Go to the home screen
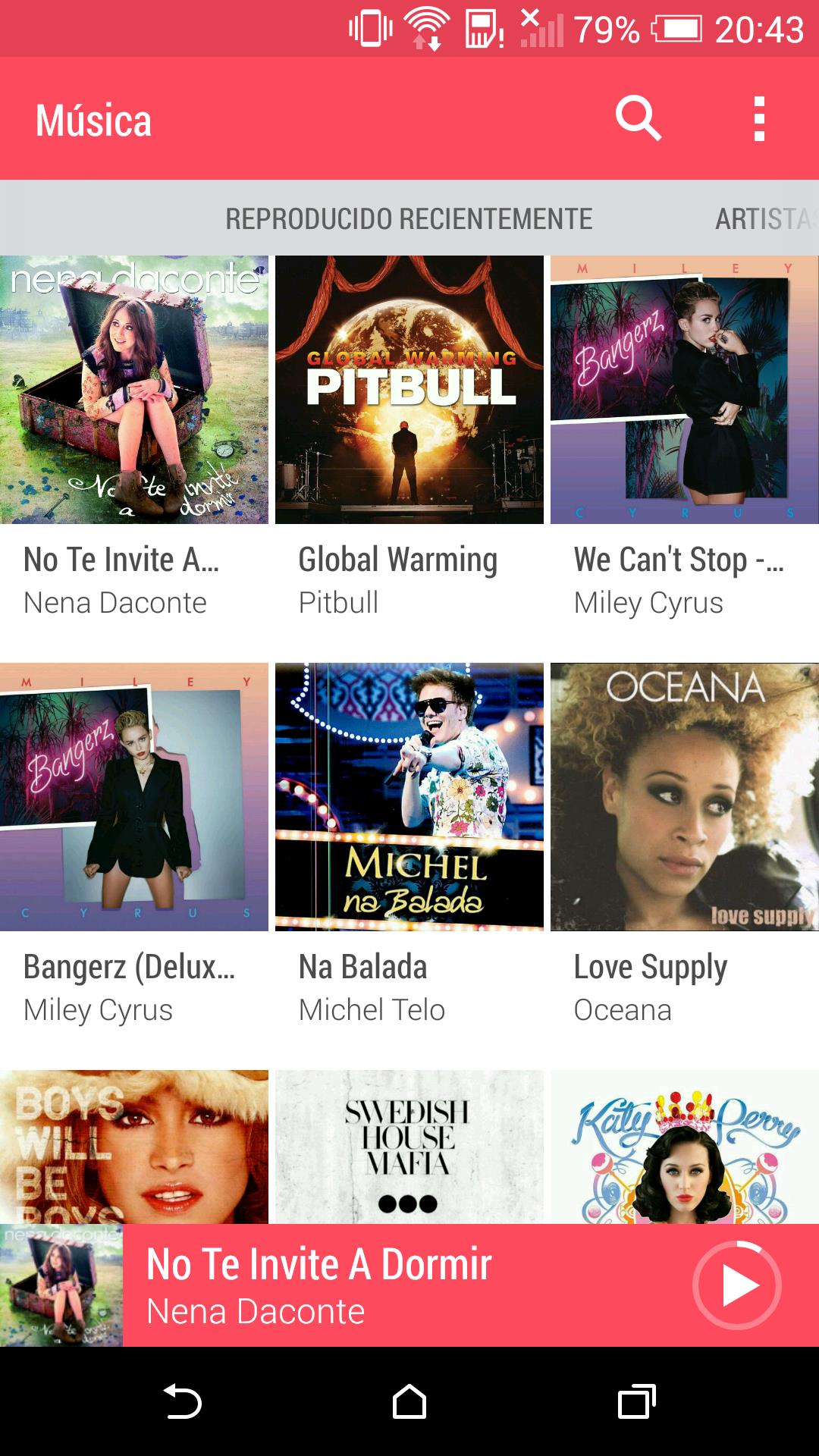Viewport: 819px width, 1456px height. coord(409,1401)
